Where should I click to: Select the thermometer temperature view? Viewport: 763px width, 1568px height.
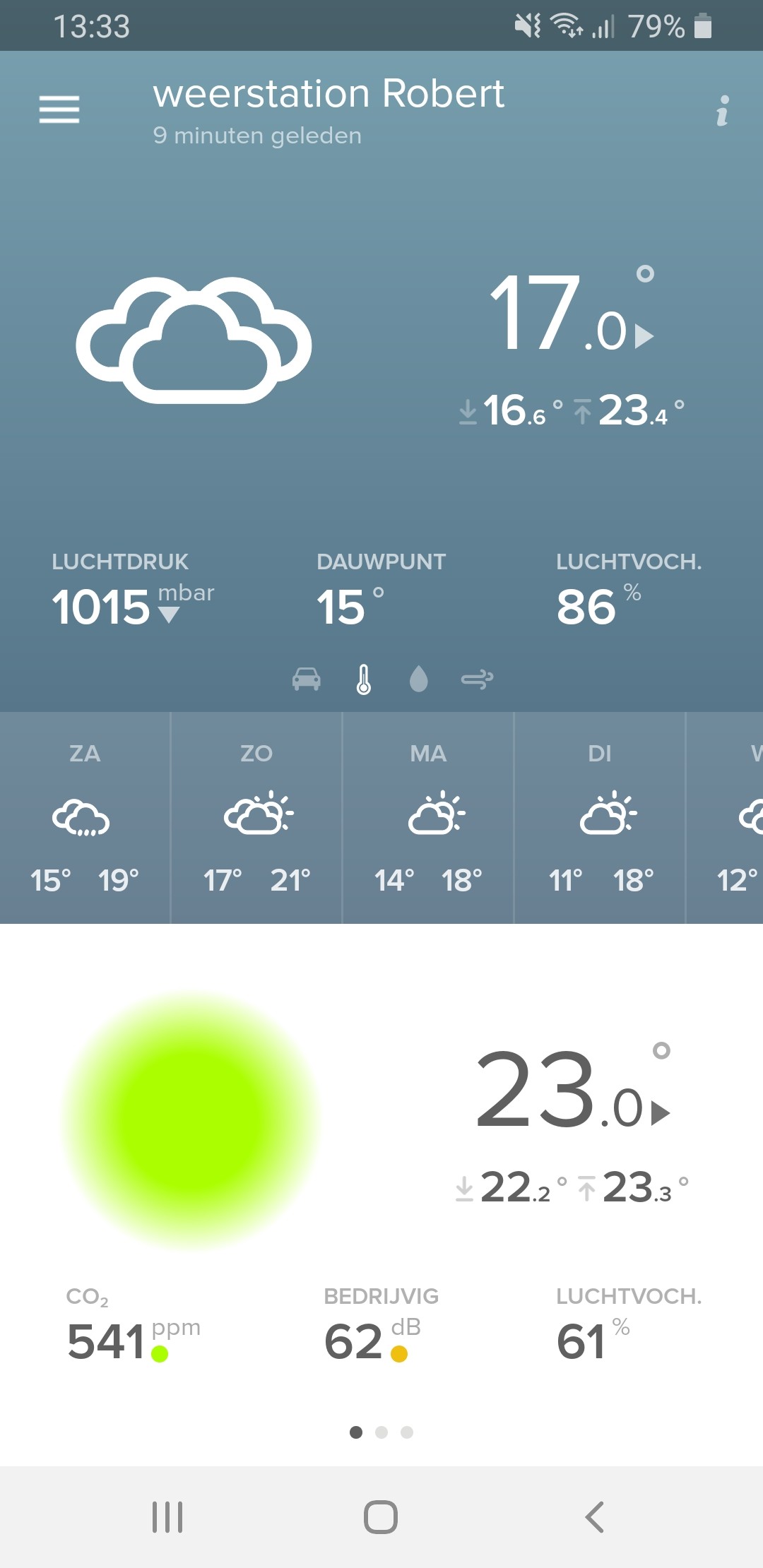click(363, 679)
